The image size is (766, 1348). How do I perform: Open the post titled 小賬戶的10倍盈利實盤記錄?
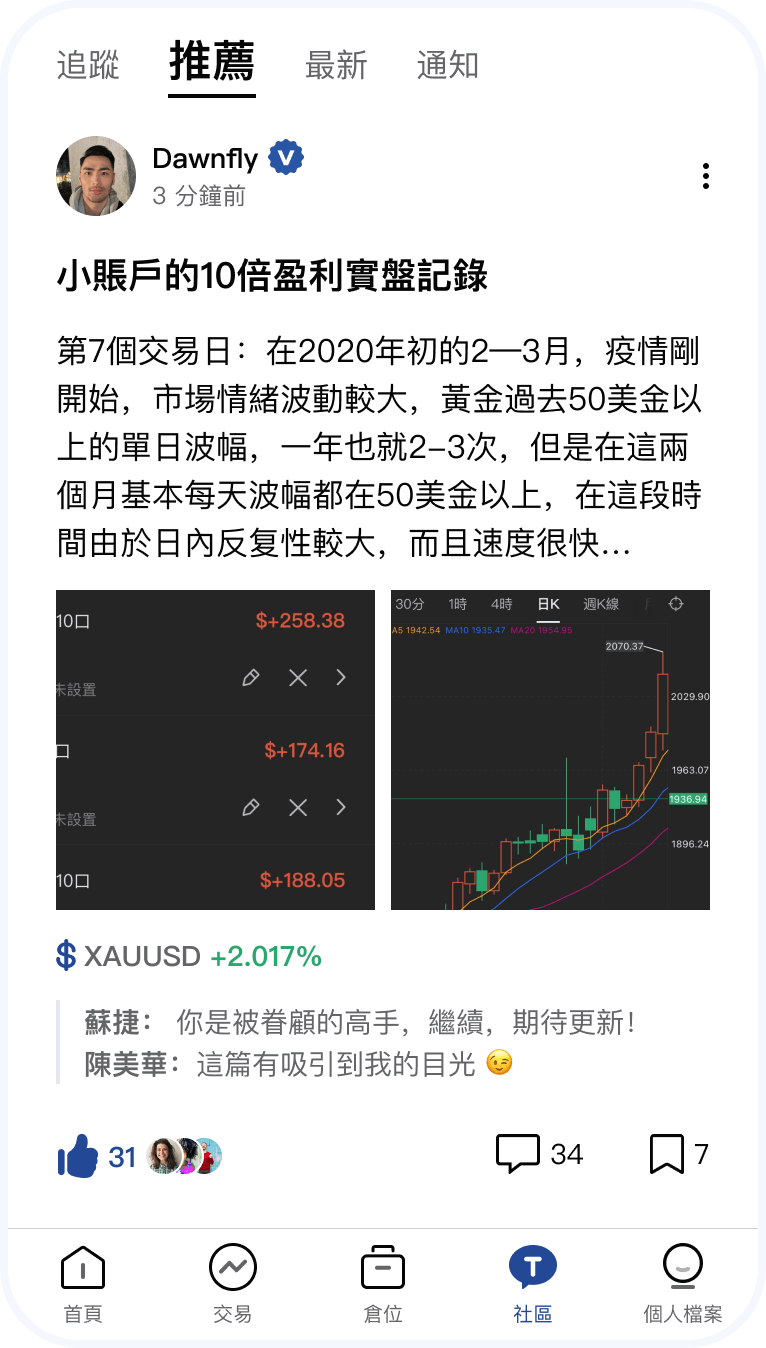coord(272,276)
